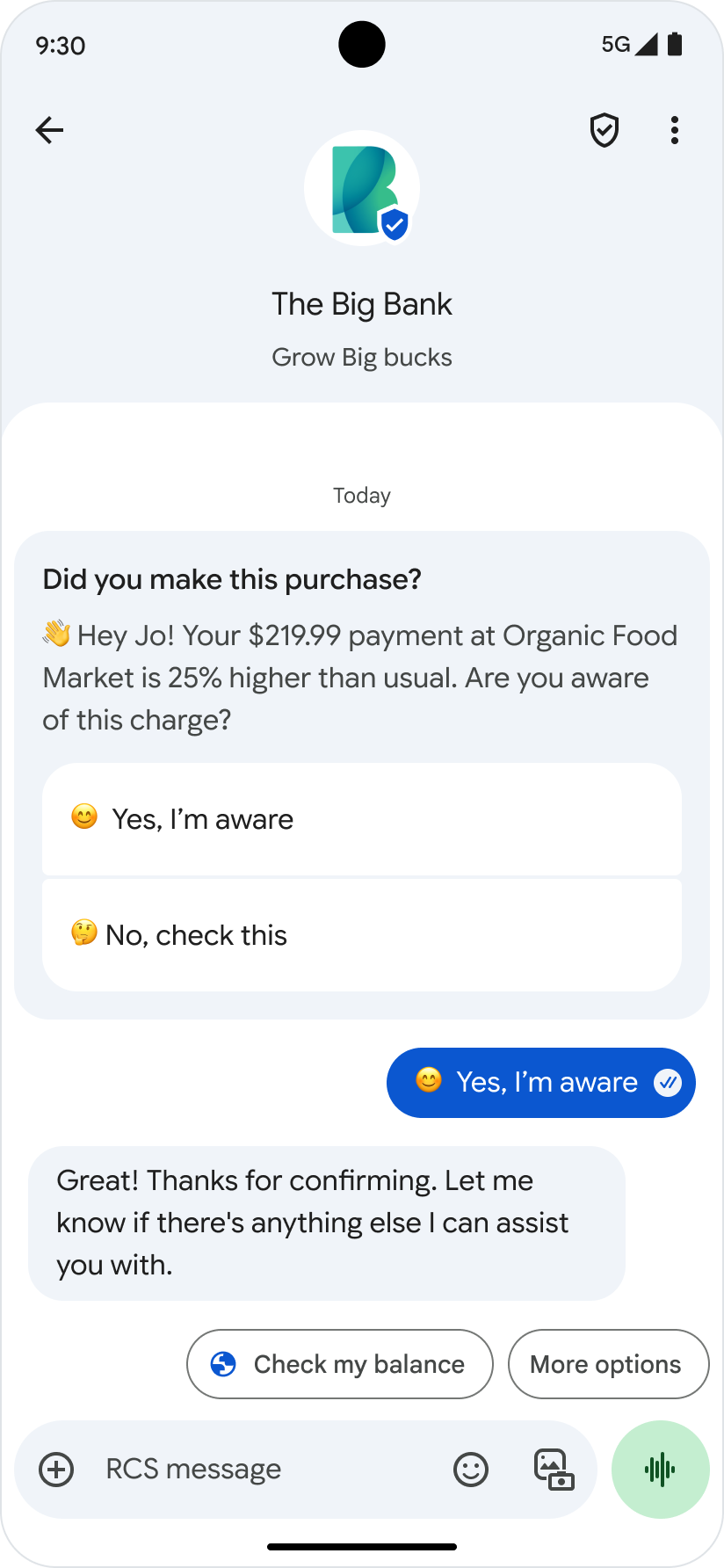
Task: Open the three-dot overflow menu
Action: [x=675, y=130]
